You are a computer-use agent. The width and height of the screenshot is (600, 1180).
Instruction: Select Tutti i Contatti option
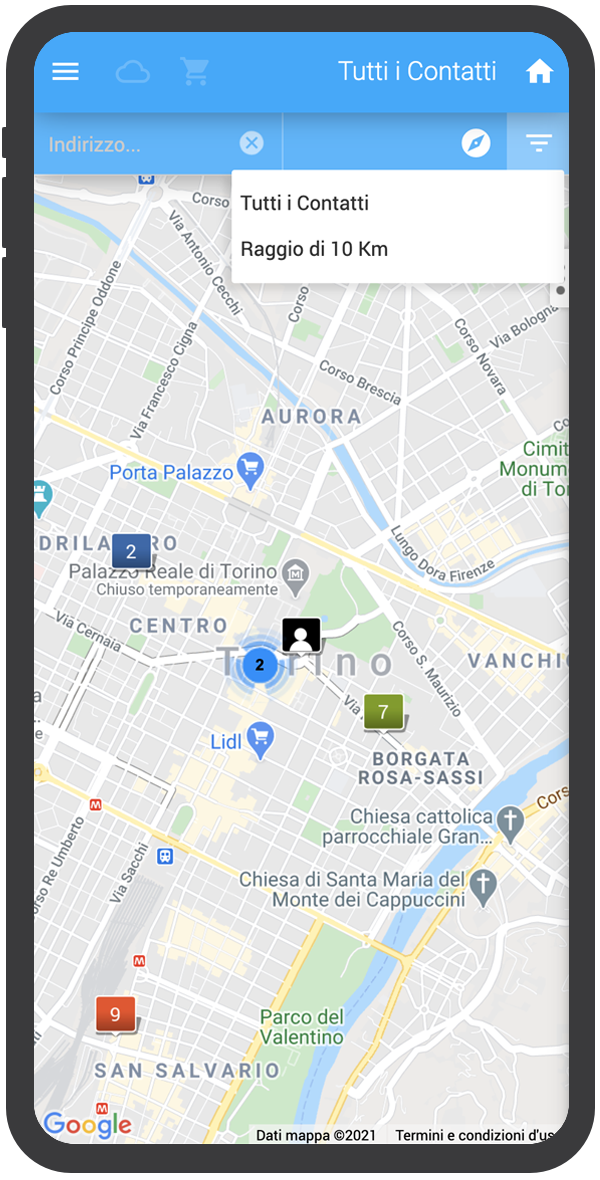pos(305,203)
